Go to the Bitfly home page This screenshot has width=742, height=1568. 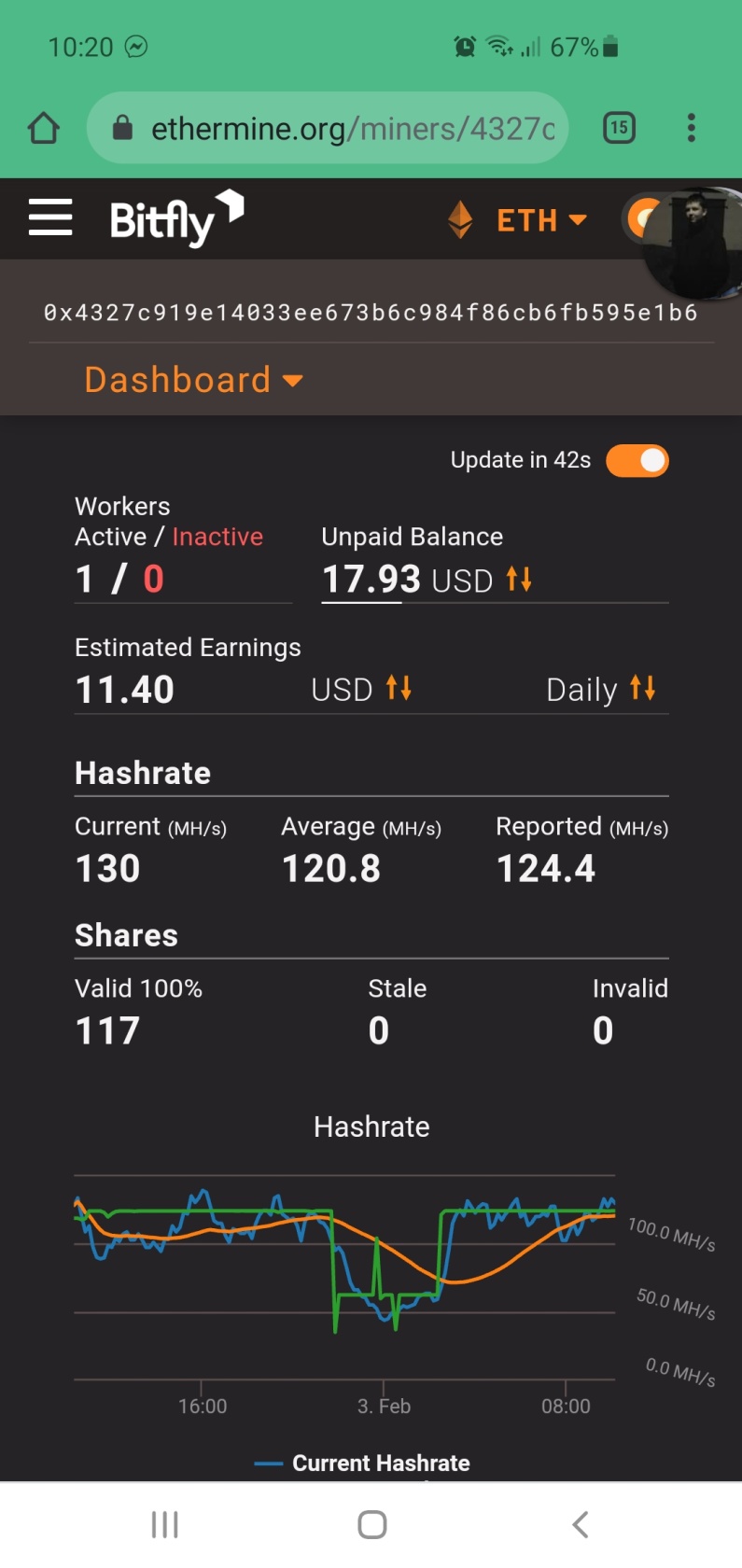[175, 218]
